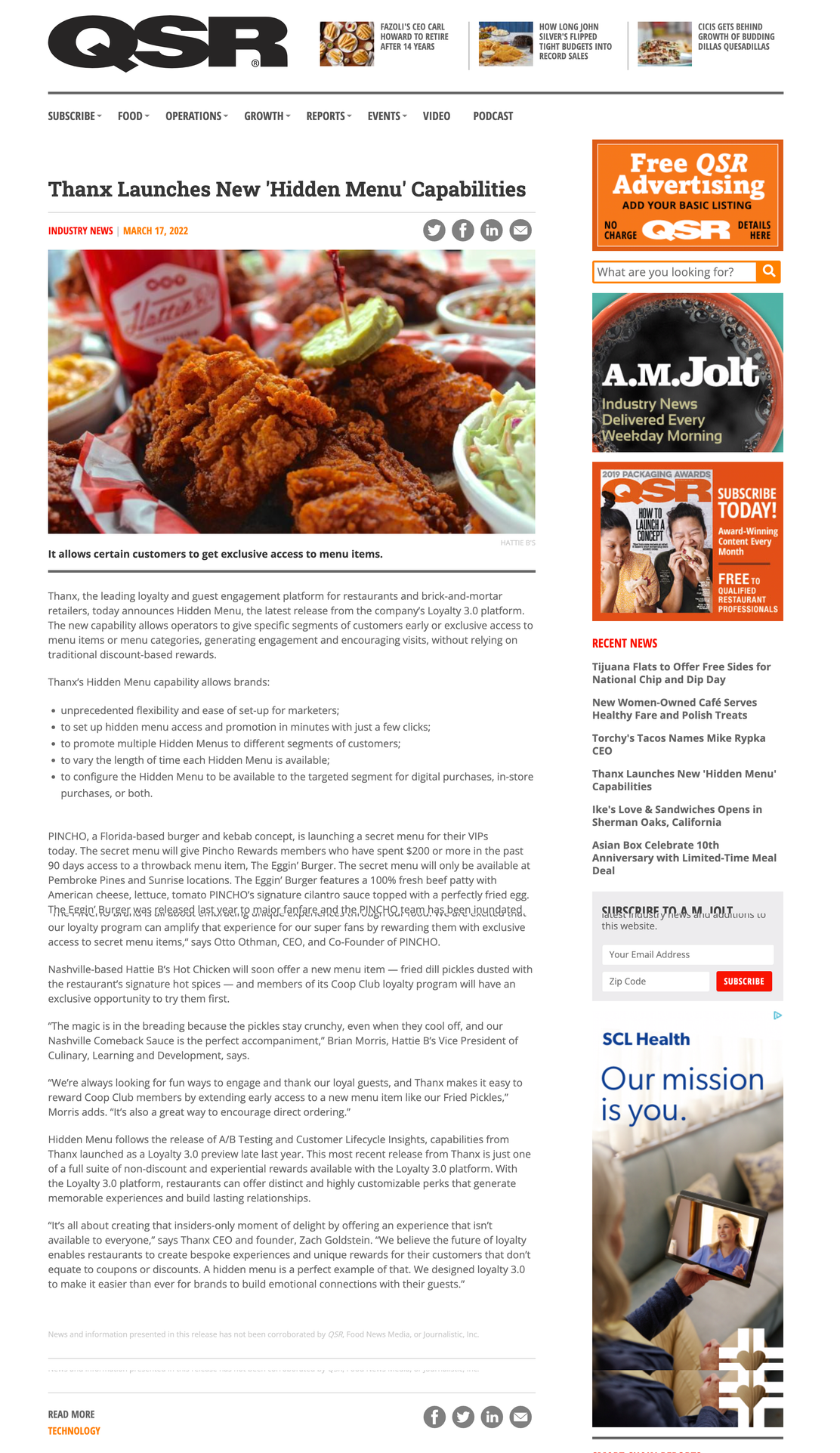
Task: Open the Operations menu
Action: [196, 116]
